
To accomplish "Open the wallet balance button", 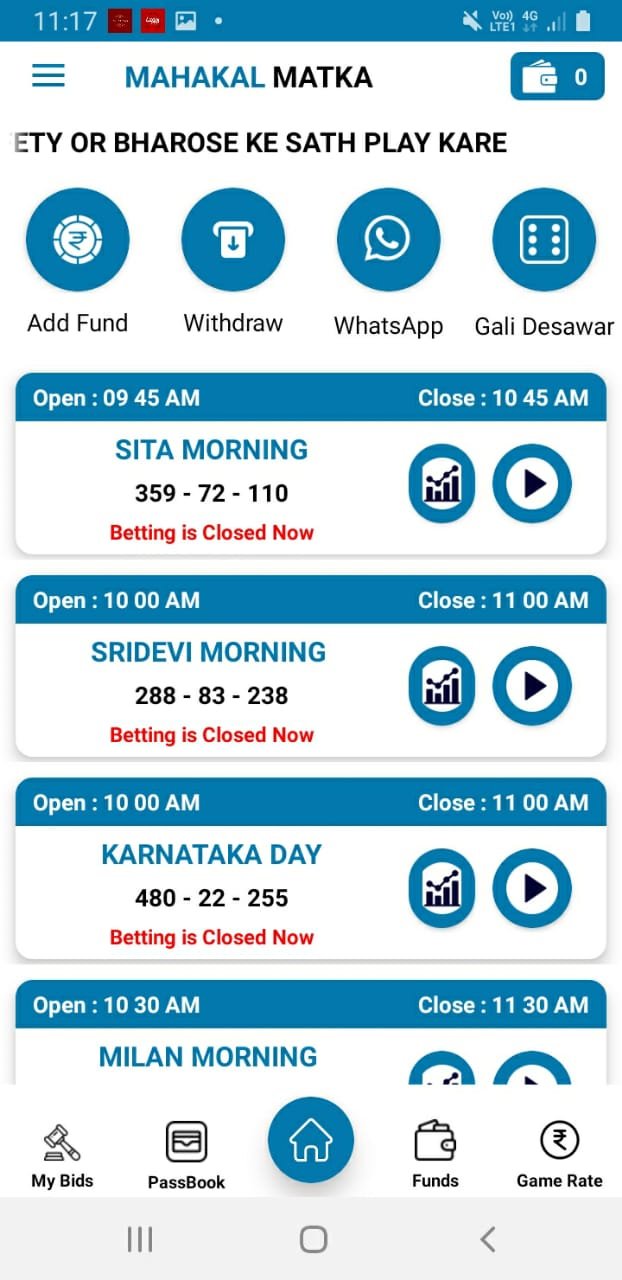I will (x=557, y=77).
